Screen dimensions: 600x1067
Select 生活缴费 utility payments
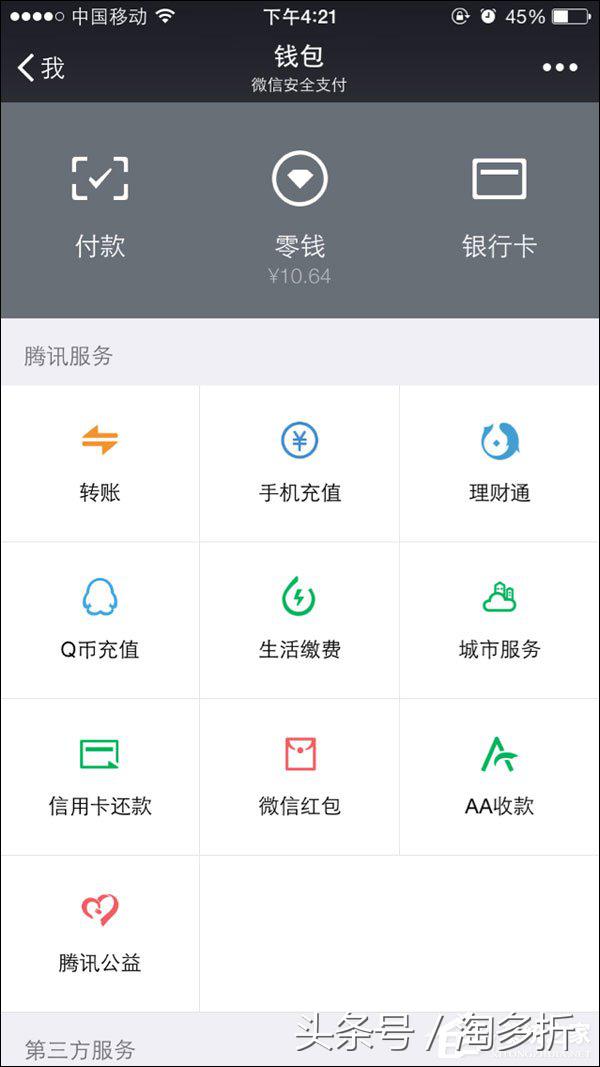click(300, 620)
